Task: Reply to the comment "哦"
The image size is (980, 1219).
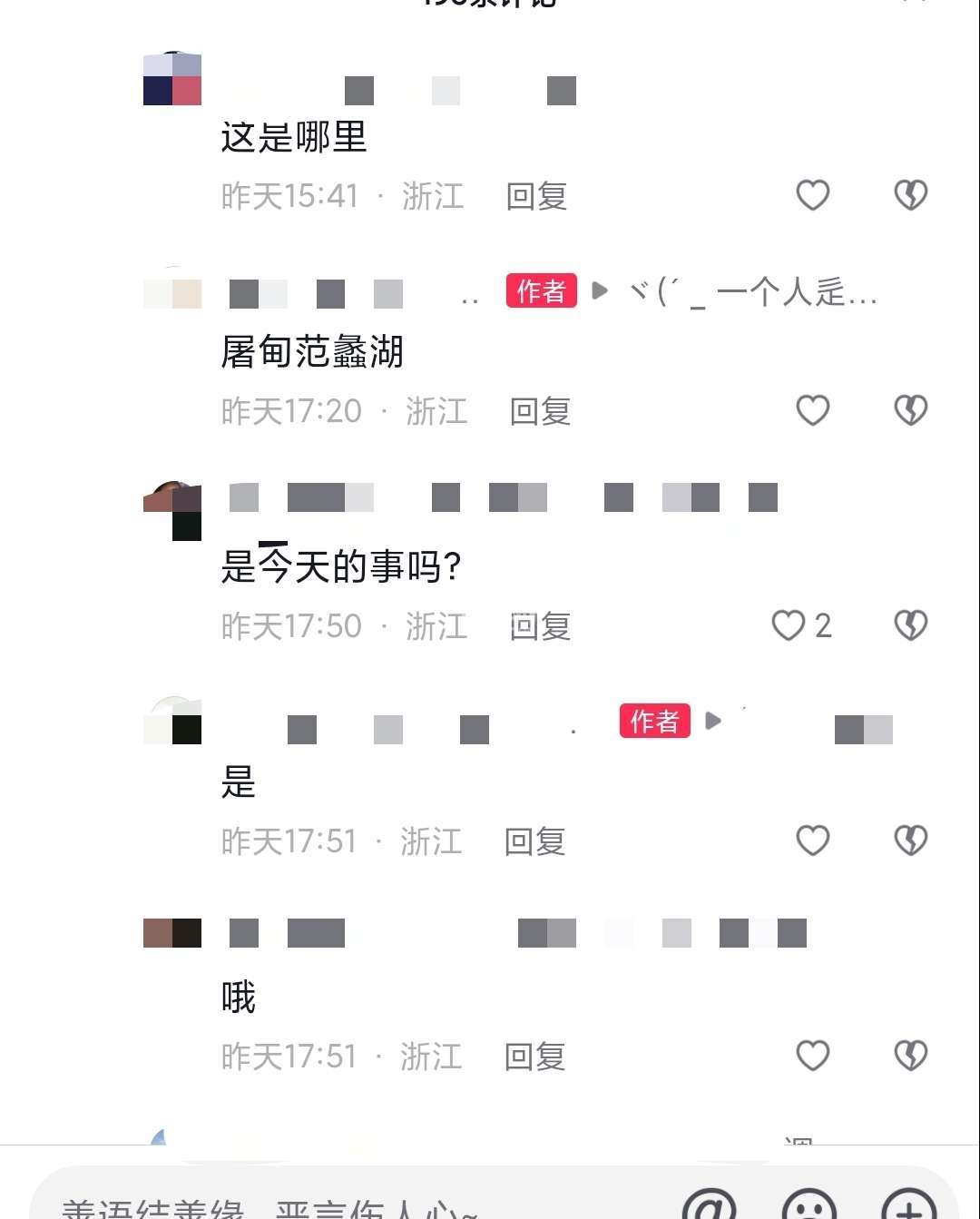Action: click(534, 1057)
